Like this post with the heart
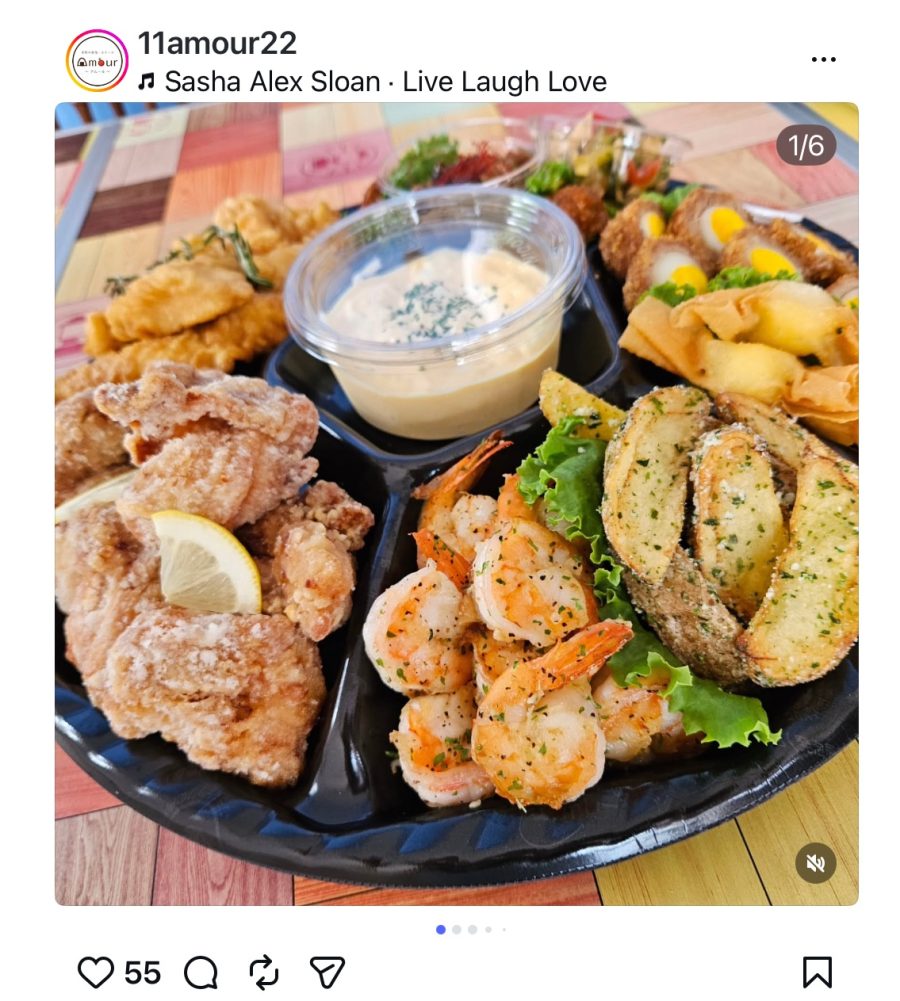900x1001 pixels. coord(96,972)
